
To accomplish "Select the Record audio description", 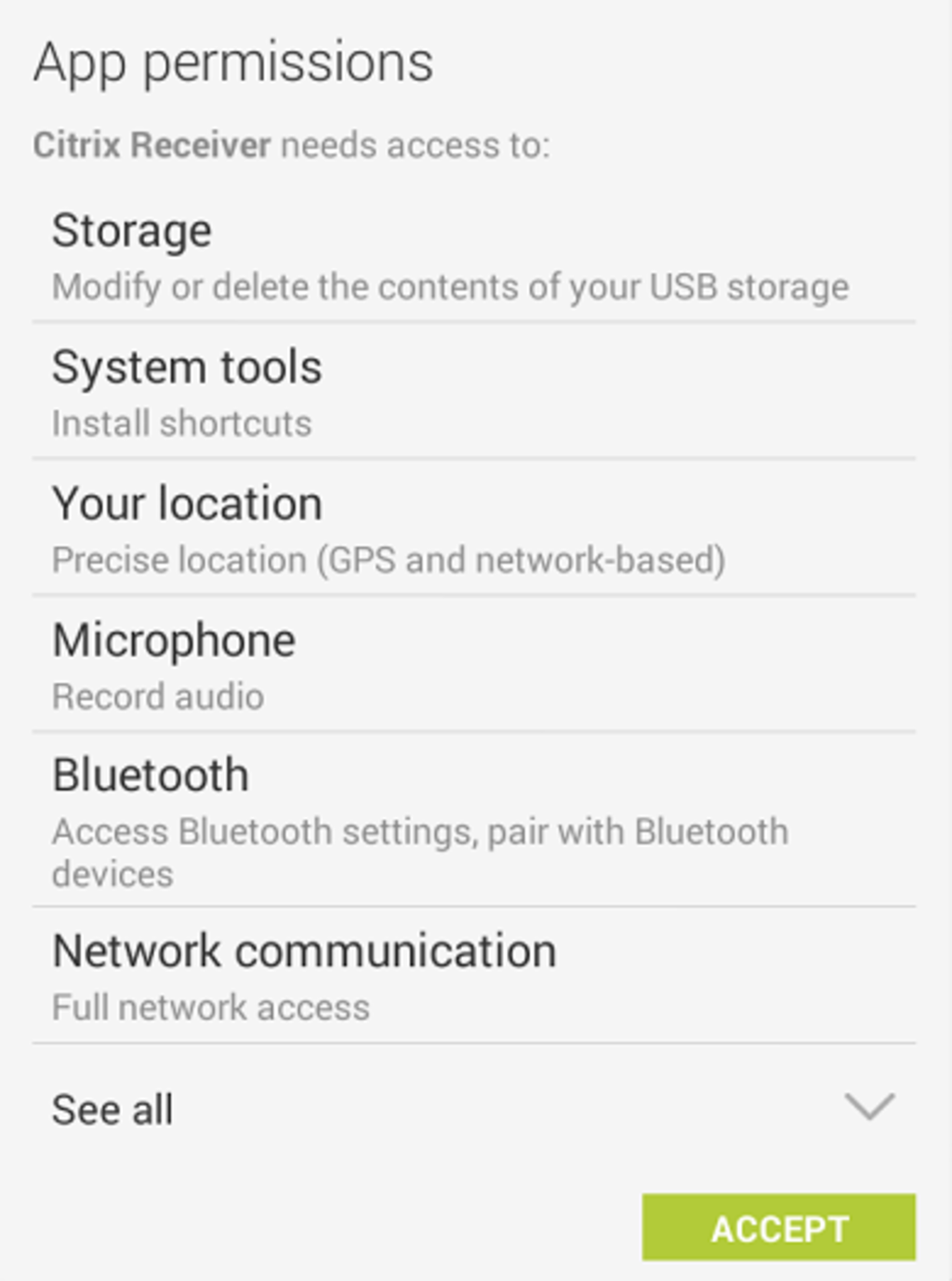I will [156, 697].
